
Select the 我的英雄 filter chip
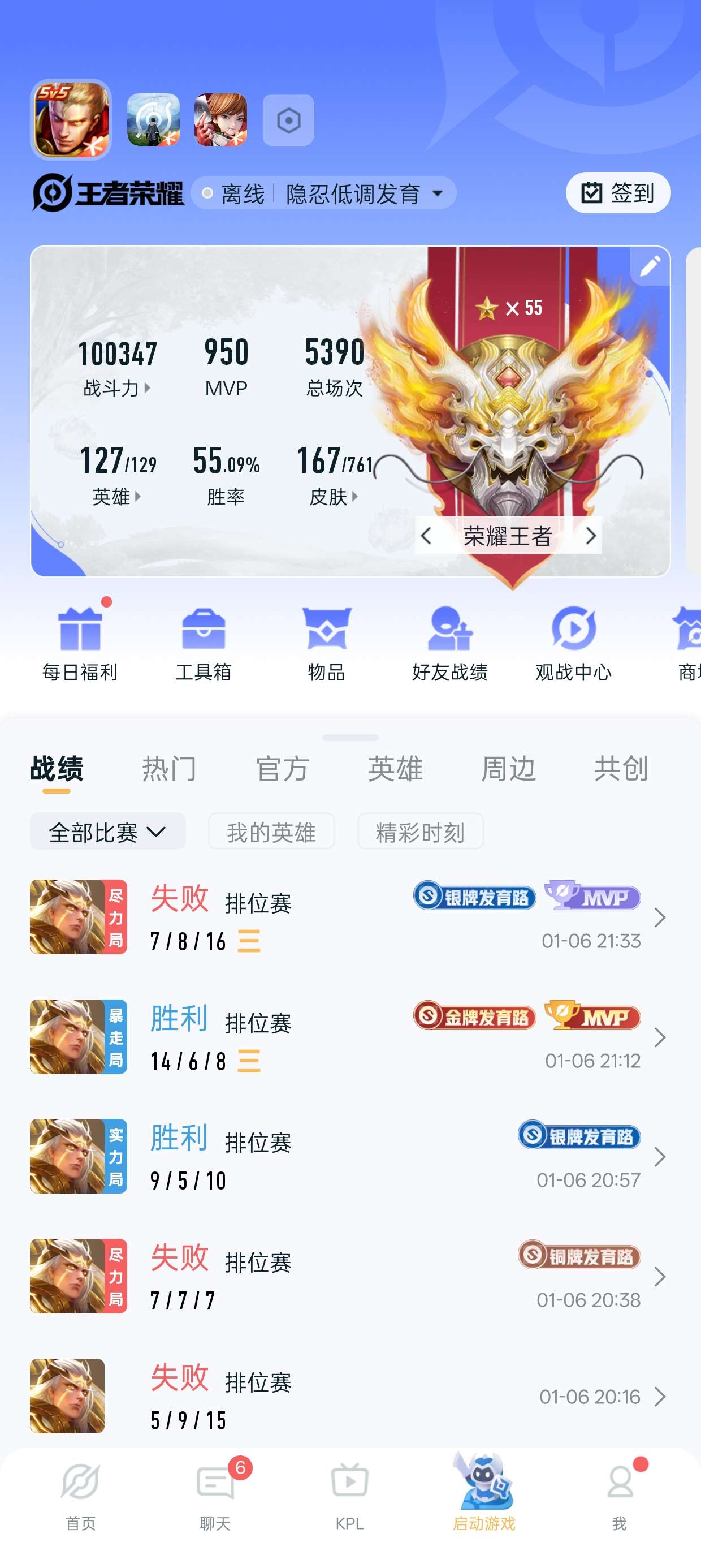[271, 832]
